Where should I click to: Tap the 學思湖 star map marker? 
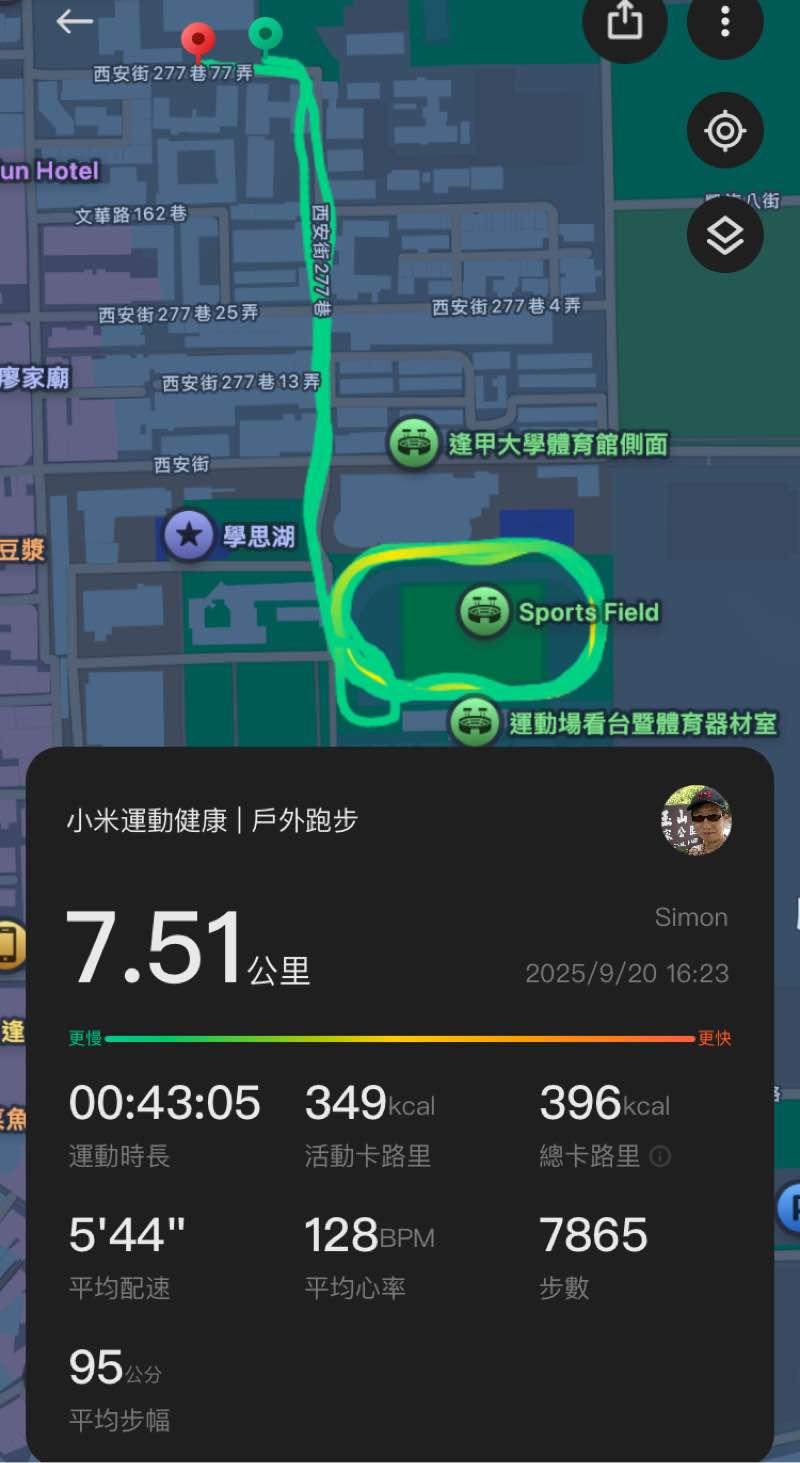[188, 537]
